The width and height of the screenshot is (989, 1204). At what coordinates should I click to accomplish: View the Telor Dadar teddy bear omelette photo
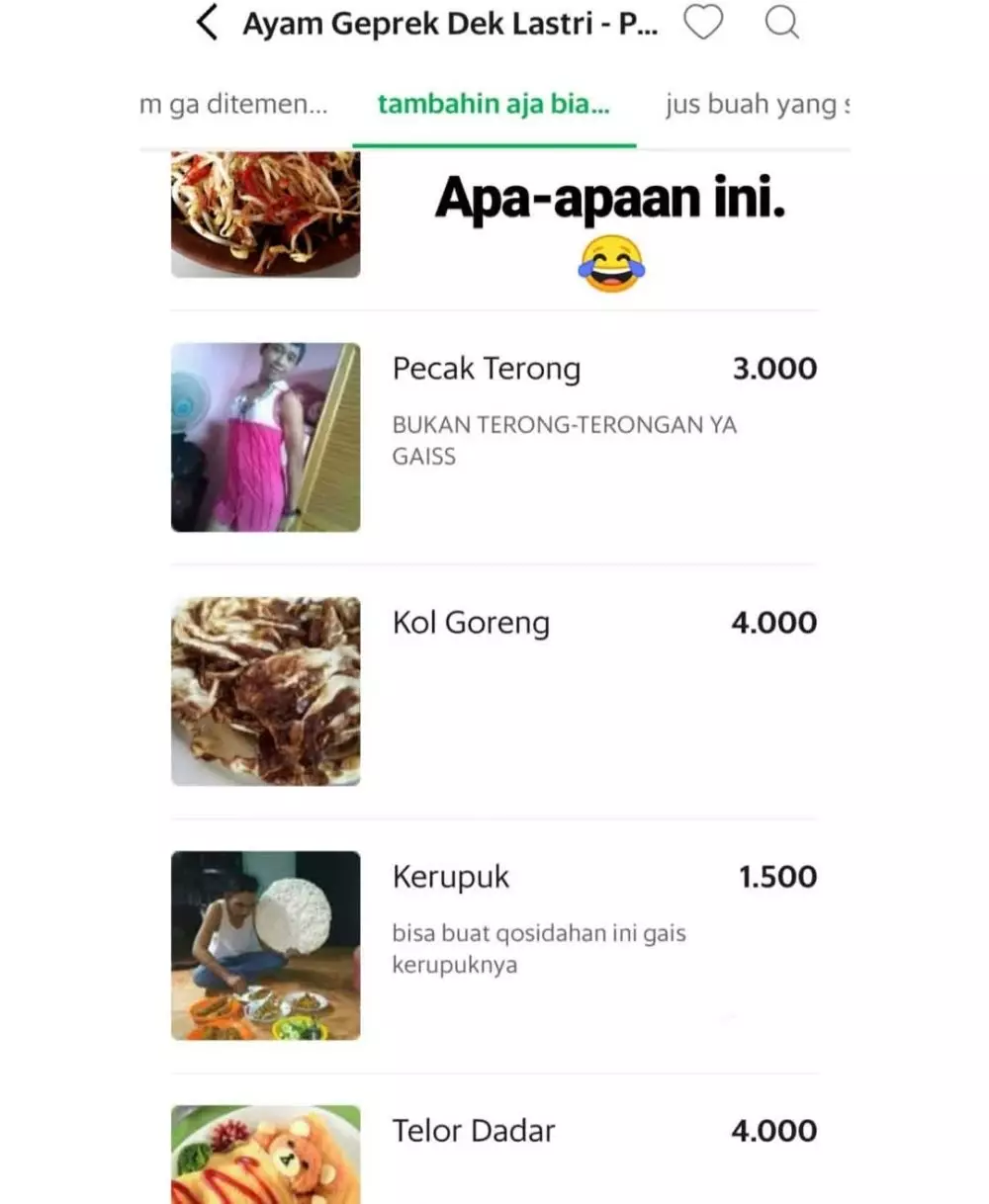click(x=265, y=1155)
